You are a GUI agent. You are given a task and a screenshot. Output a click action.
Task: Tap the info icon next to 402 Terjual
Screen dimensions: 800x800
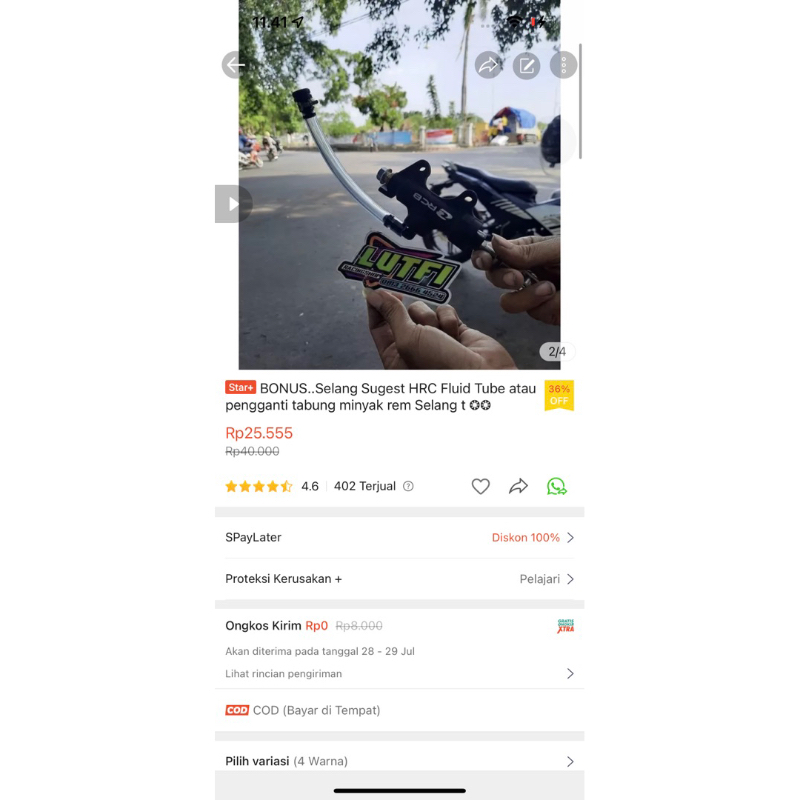click(408, 486)
